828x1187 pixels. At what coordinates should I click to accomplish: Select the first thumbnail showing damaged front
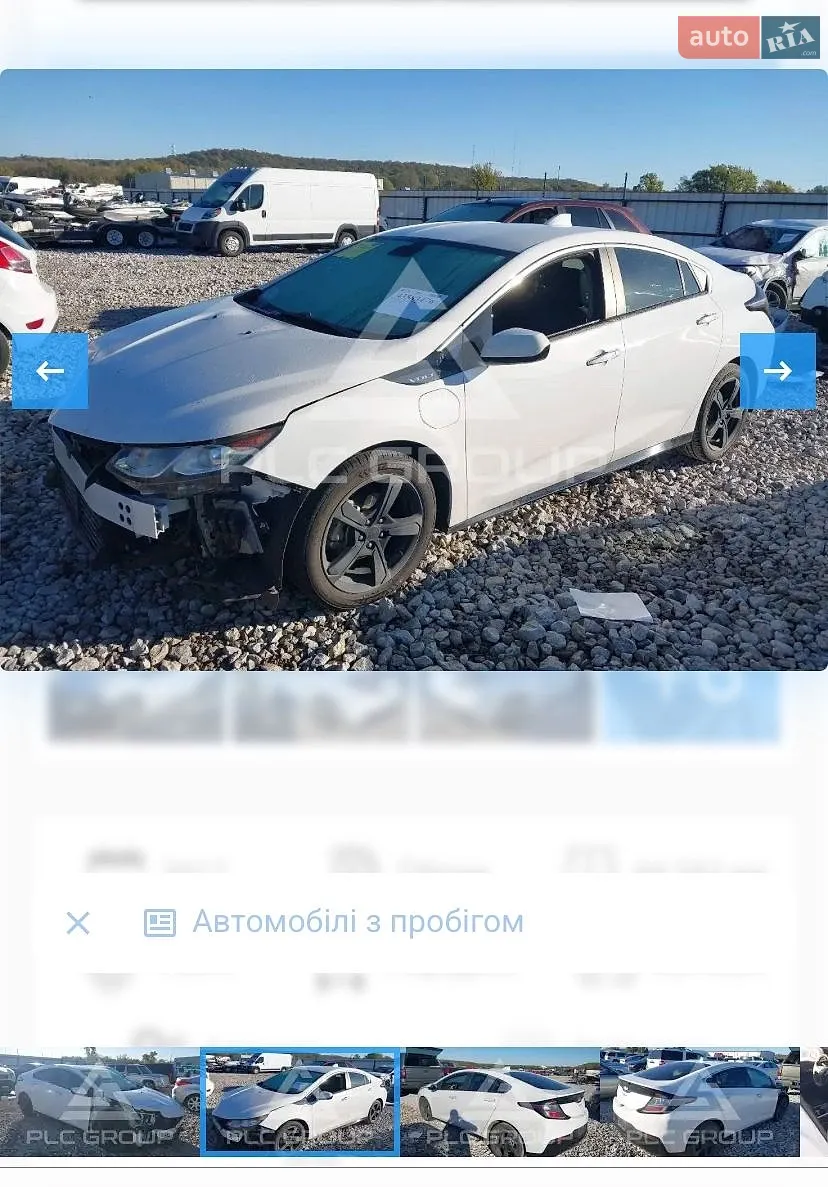(x=99, y=1101)
